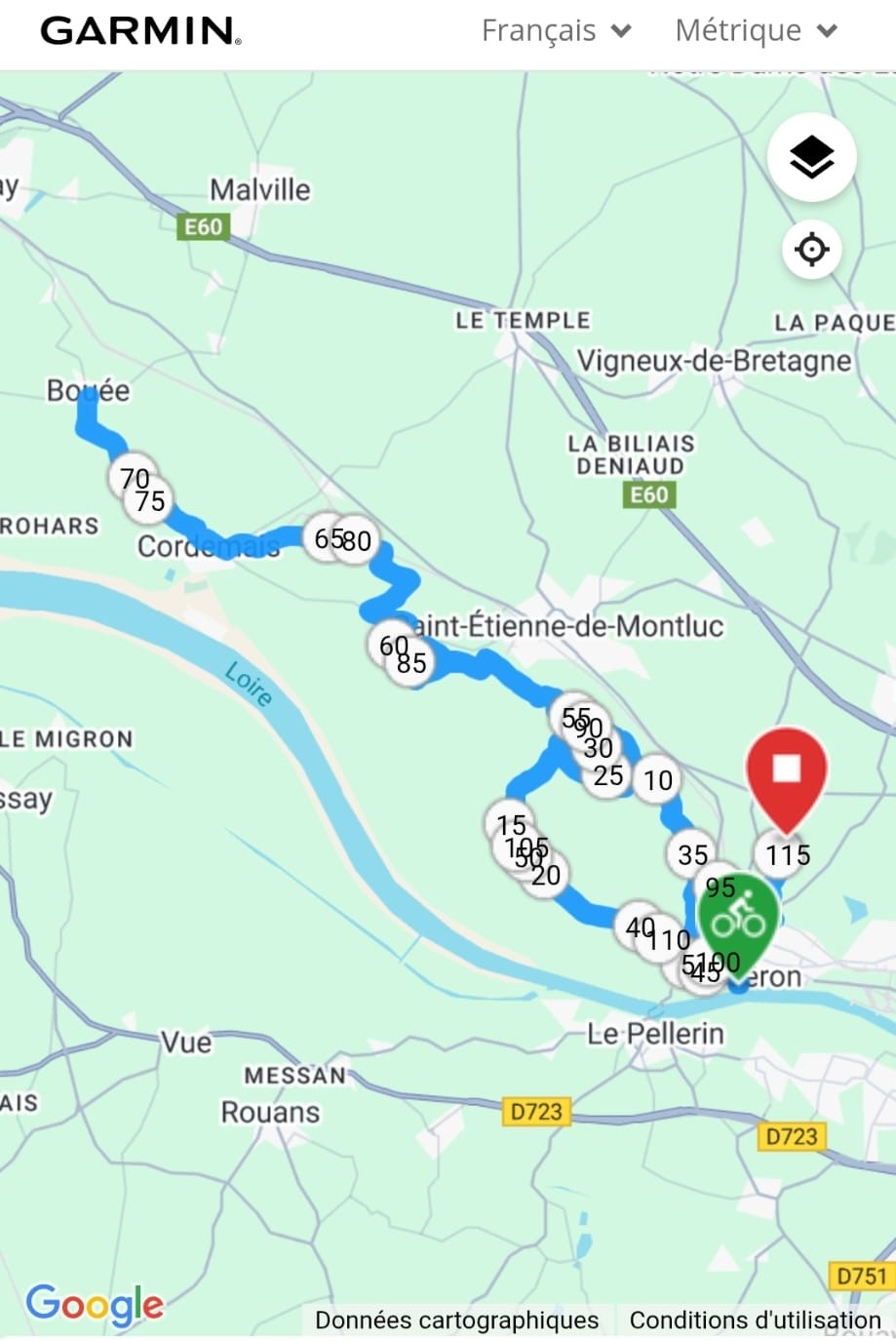Tap the green cycling start marker
This screenshot has width=896, height=1341.
click(x=738, y=919)
